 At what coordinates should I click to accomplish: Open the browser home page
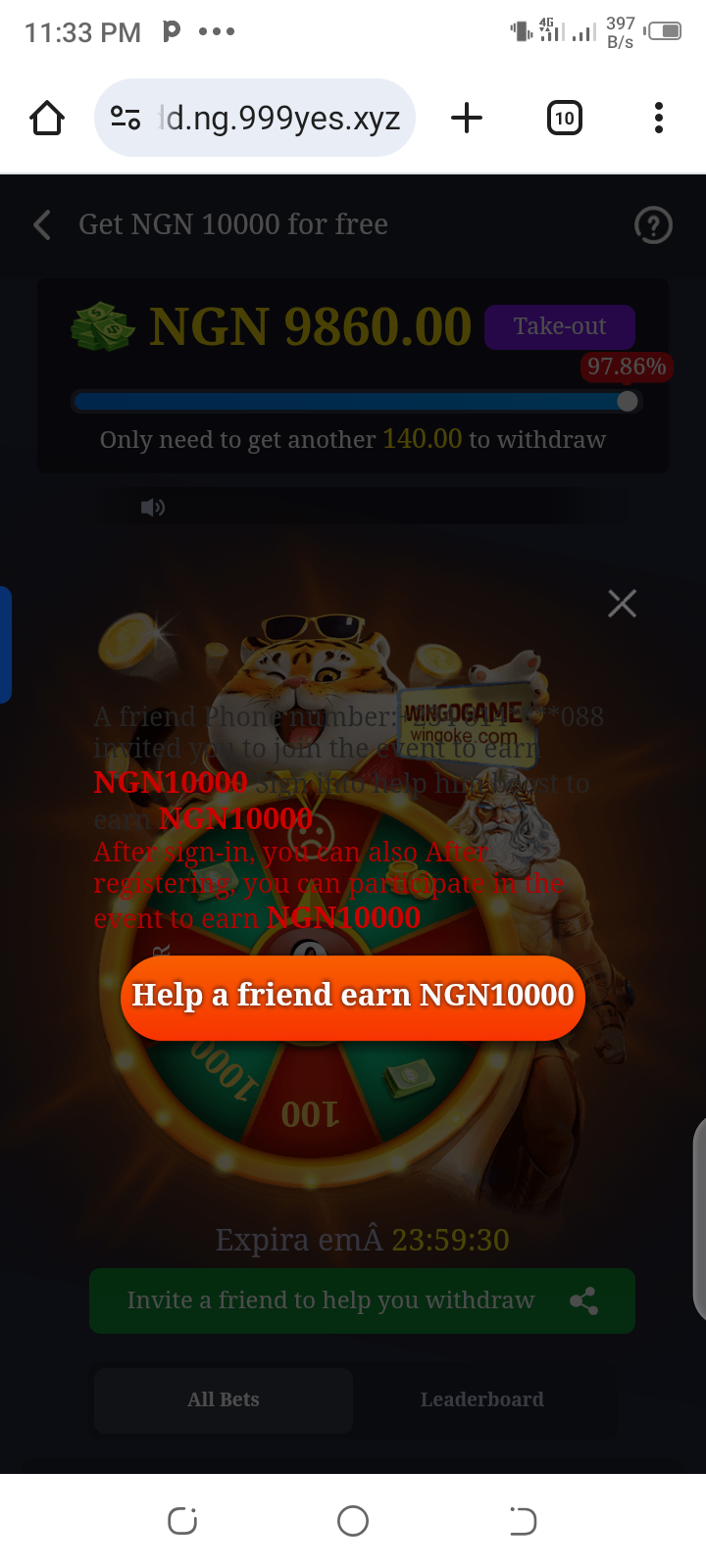(47, 119)
